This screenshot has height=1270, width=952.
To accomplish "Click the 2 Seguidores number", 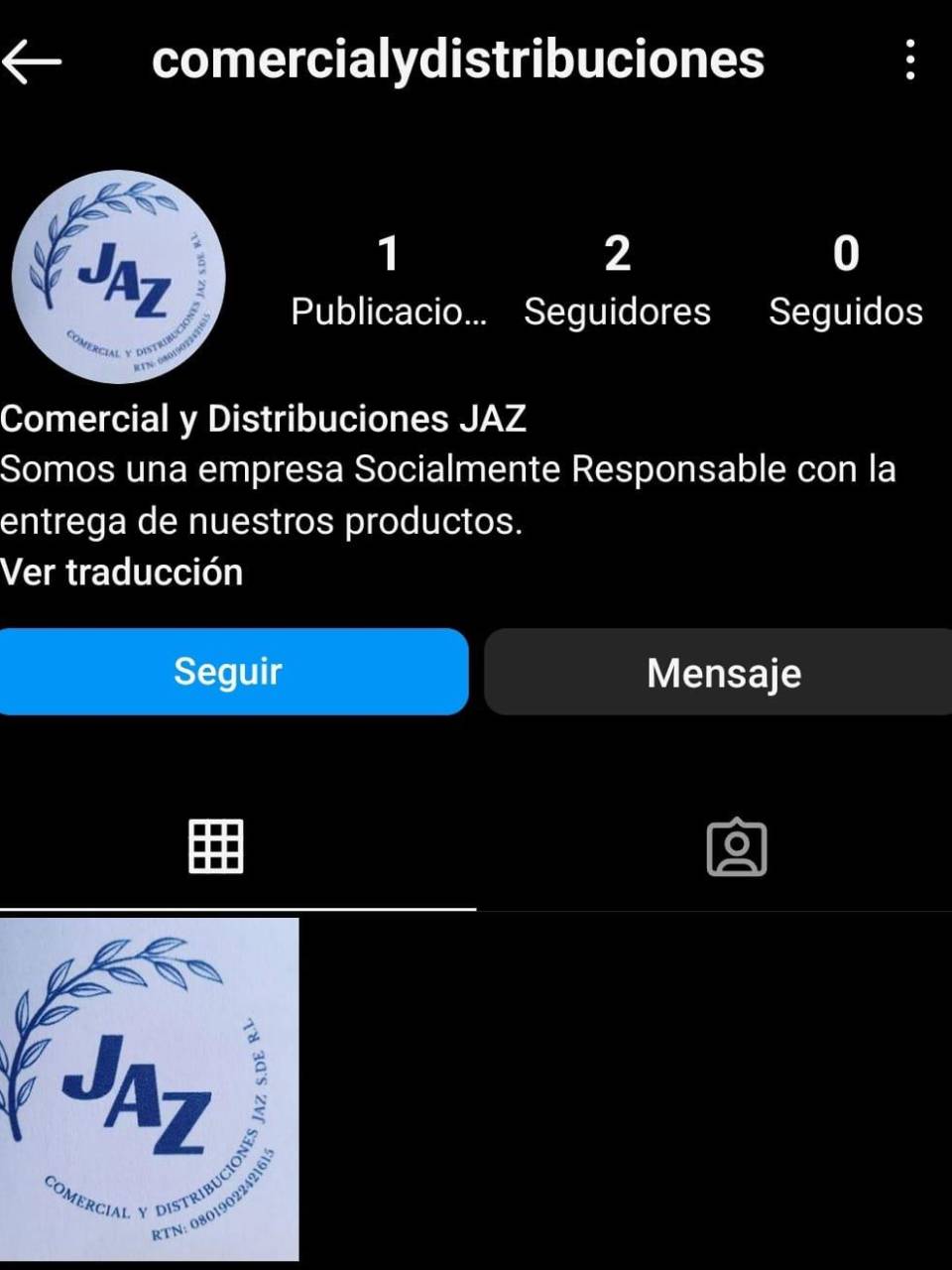I will coord(617,255).
